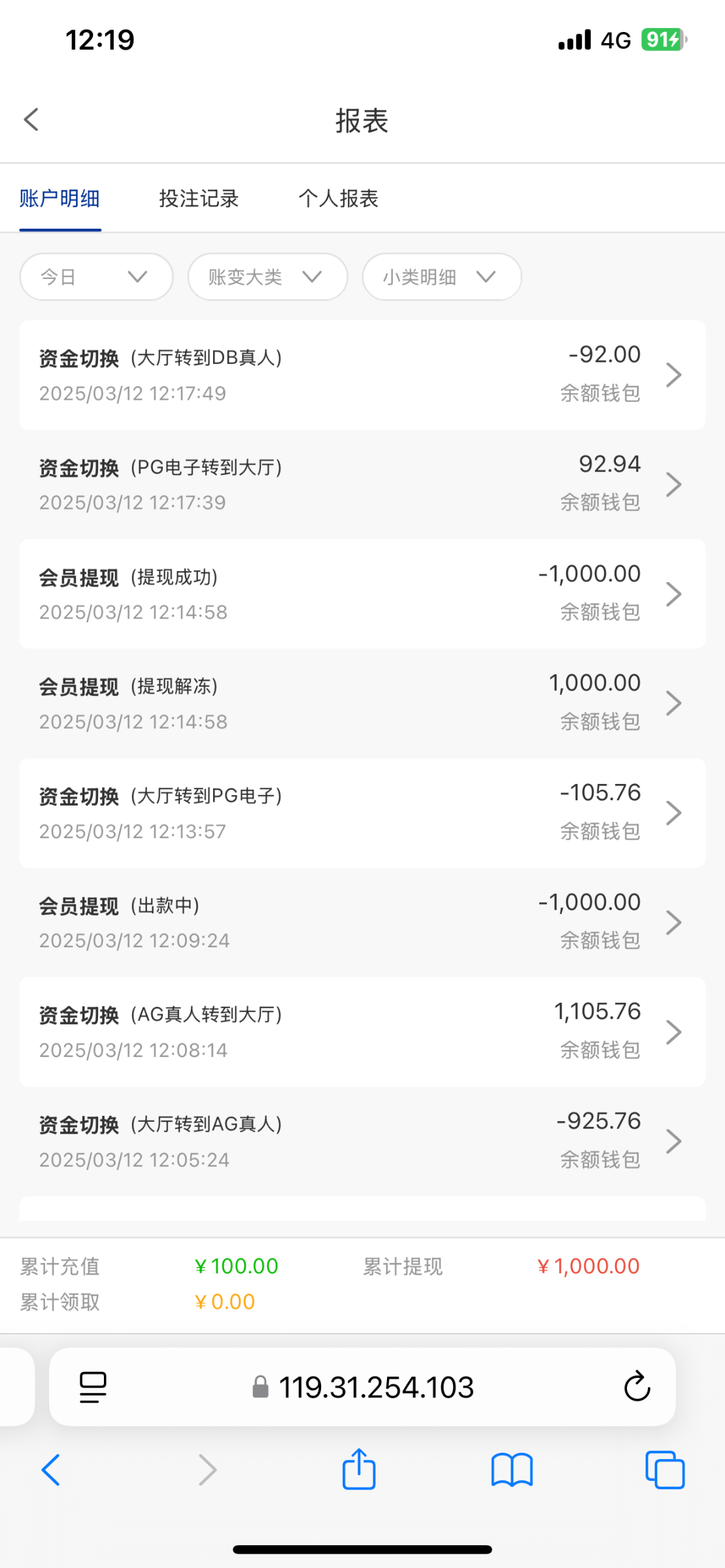Open the AG真人转到大厅 transfer record

tap(362, 1032)
